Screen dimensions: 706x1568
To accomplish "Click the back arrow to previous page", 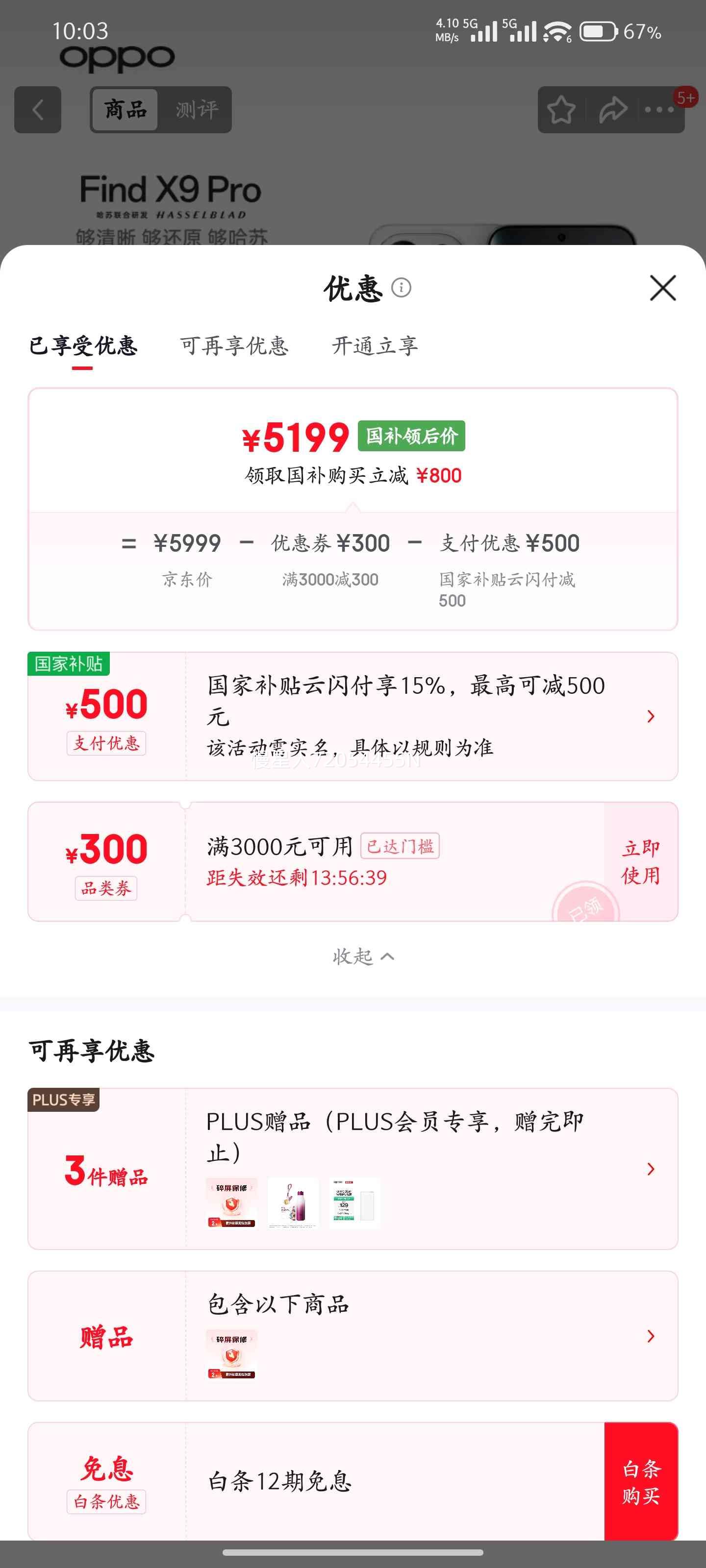I will point(38,110).
